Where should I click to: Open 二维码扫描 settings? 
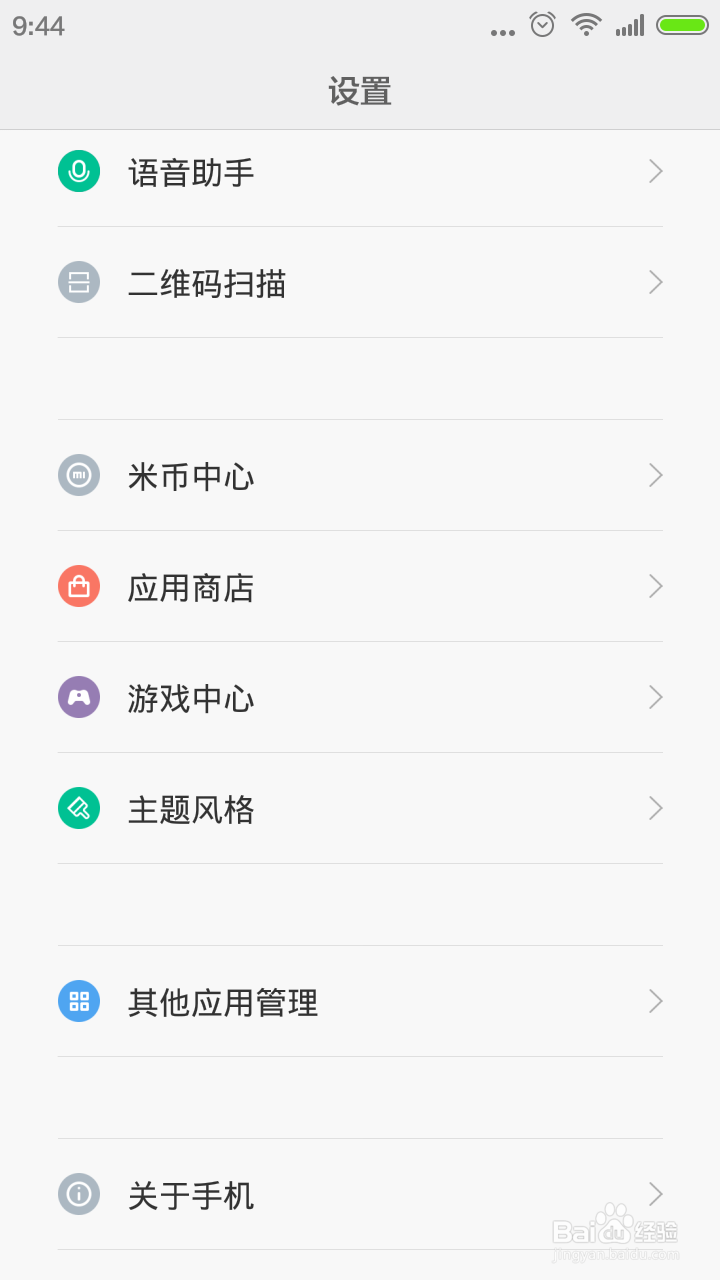click(360, 283)
